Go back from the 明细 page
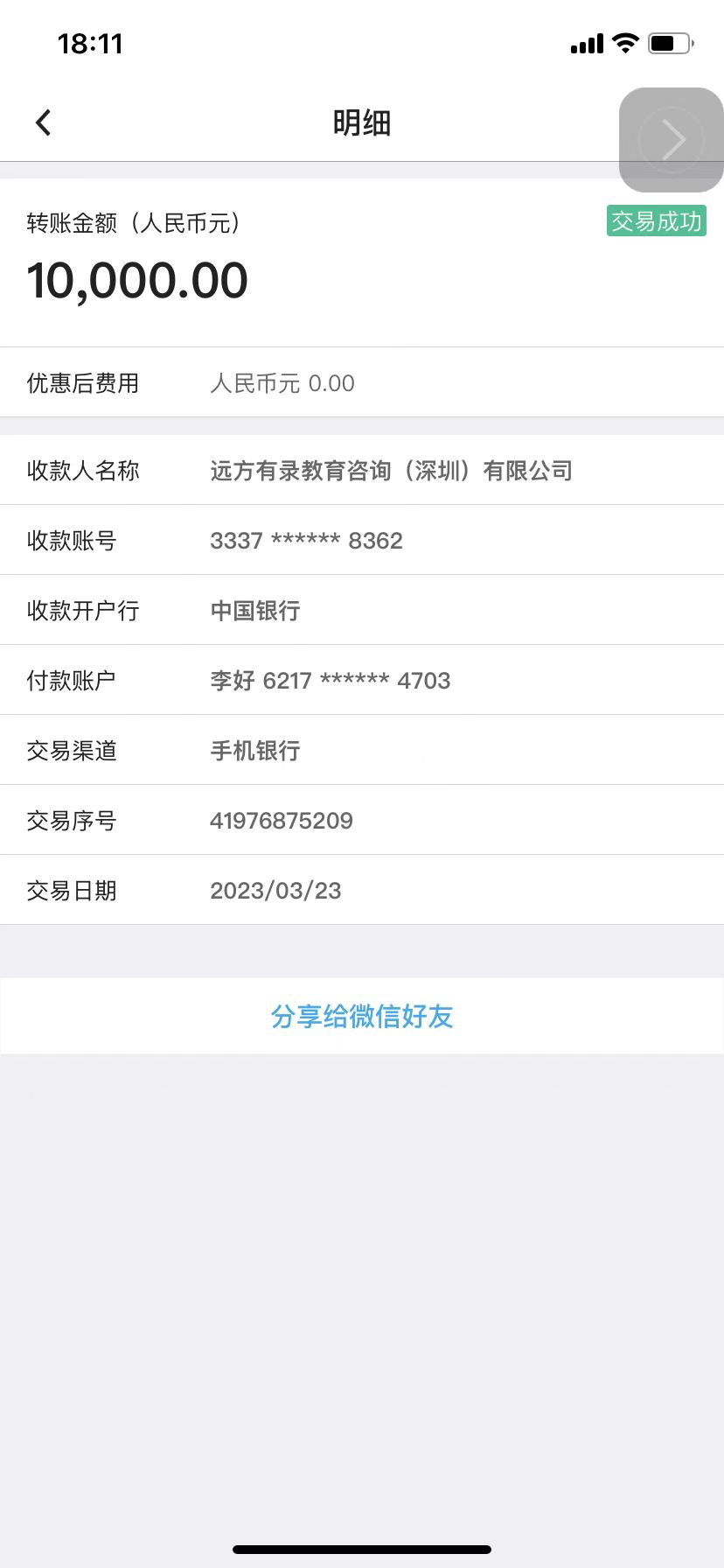The width and height of the screenshot is (724, 1568). (x=44, y=122)
